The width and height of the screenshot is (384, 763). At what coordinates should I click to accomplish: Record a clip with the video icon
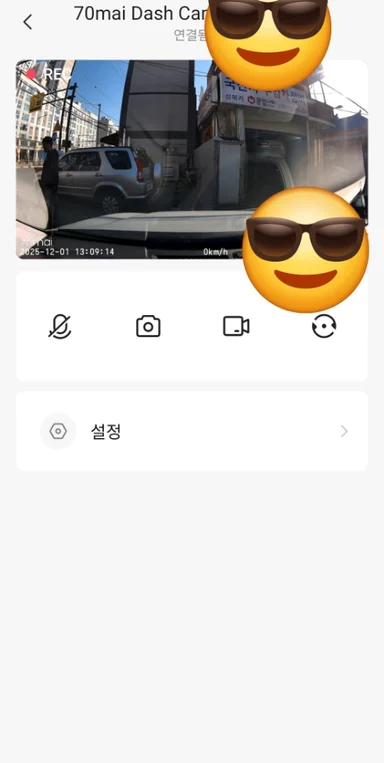(x=236, y=327)
